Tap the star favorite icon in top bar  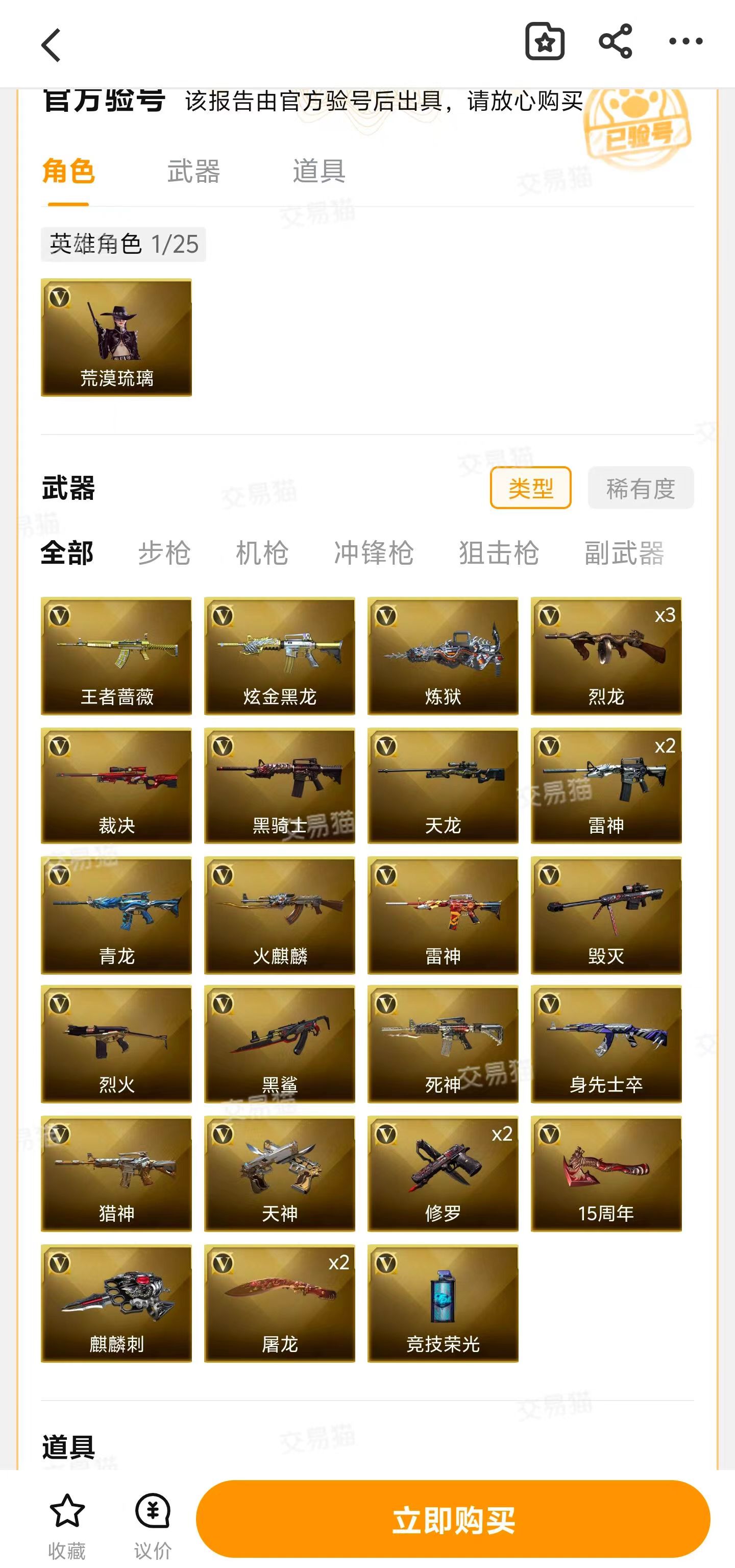pos(545,41)
